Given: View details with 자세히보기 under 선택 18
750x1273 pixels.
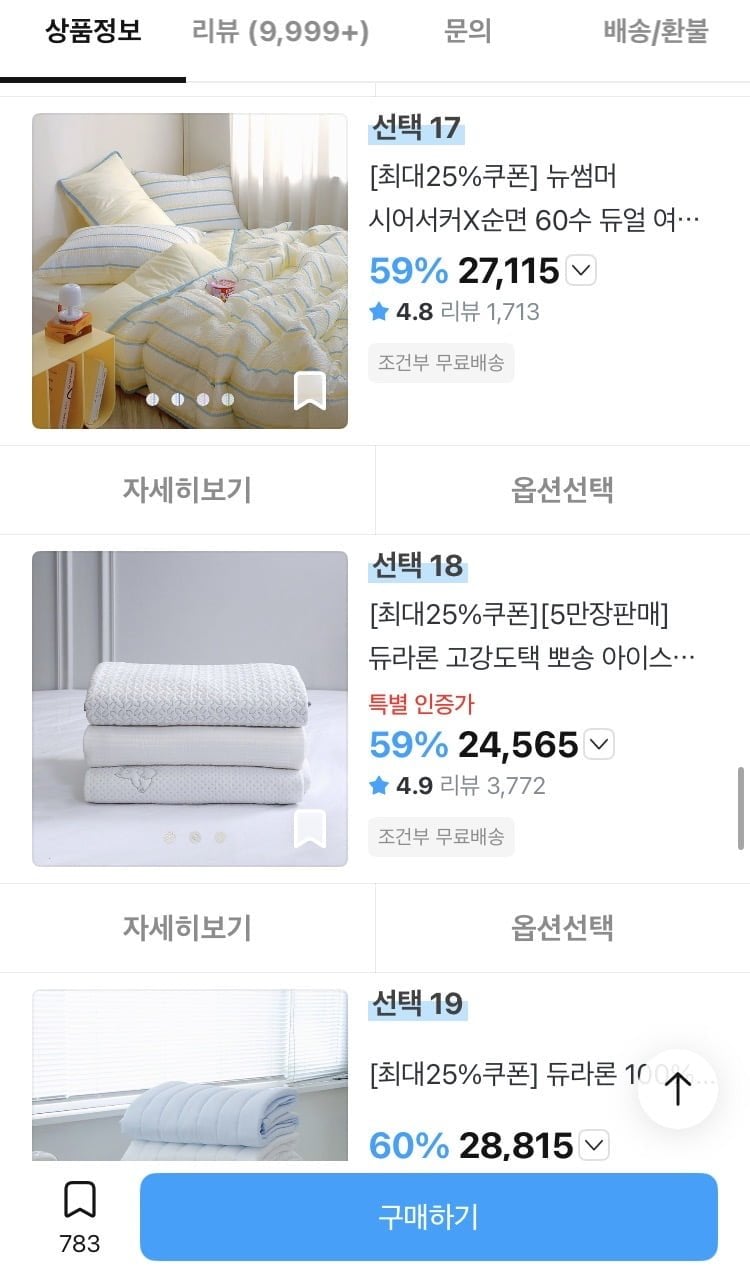Looking at the screenshot, I should point(187,928).
